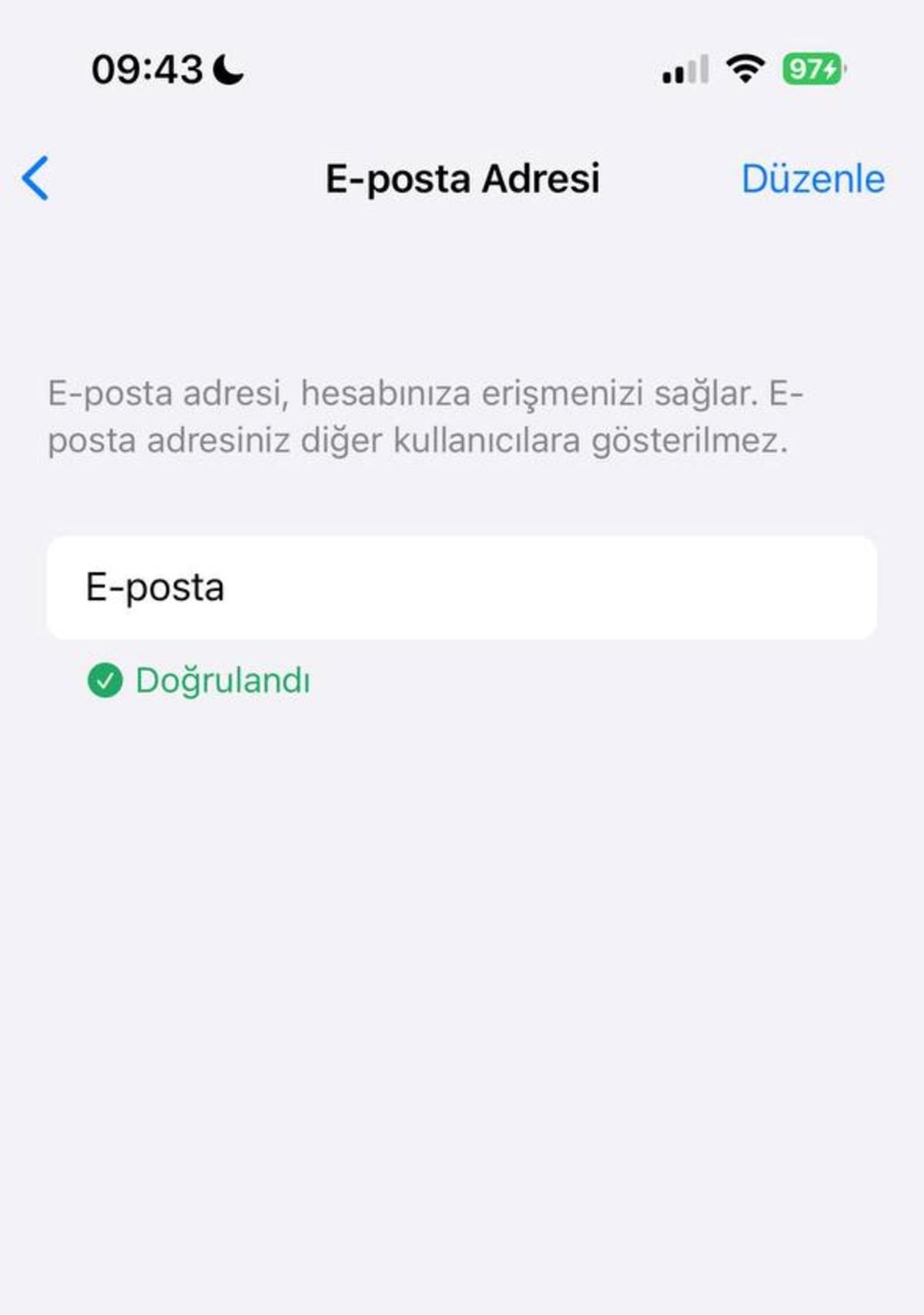This screenshot has width=924, height=1315.
Task: Tap the crescent moon Do Not Disturb icon
Action: pyautogui.click(x=226, y=71)
